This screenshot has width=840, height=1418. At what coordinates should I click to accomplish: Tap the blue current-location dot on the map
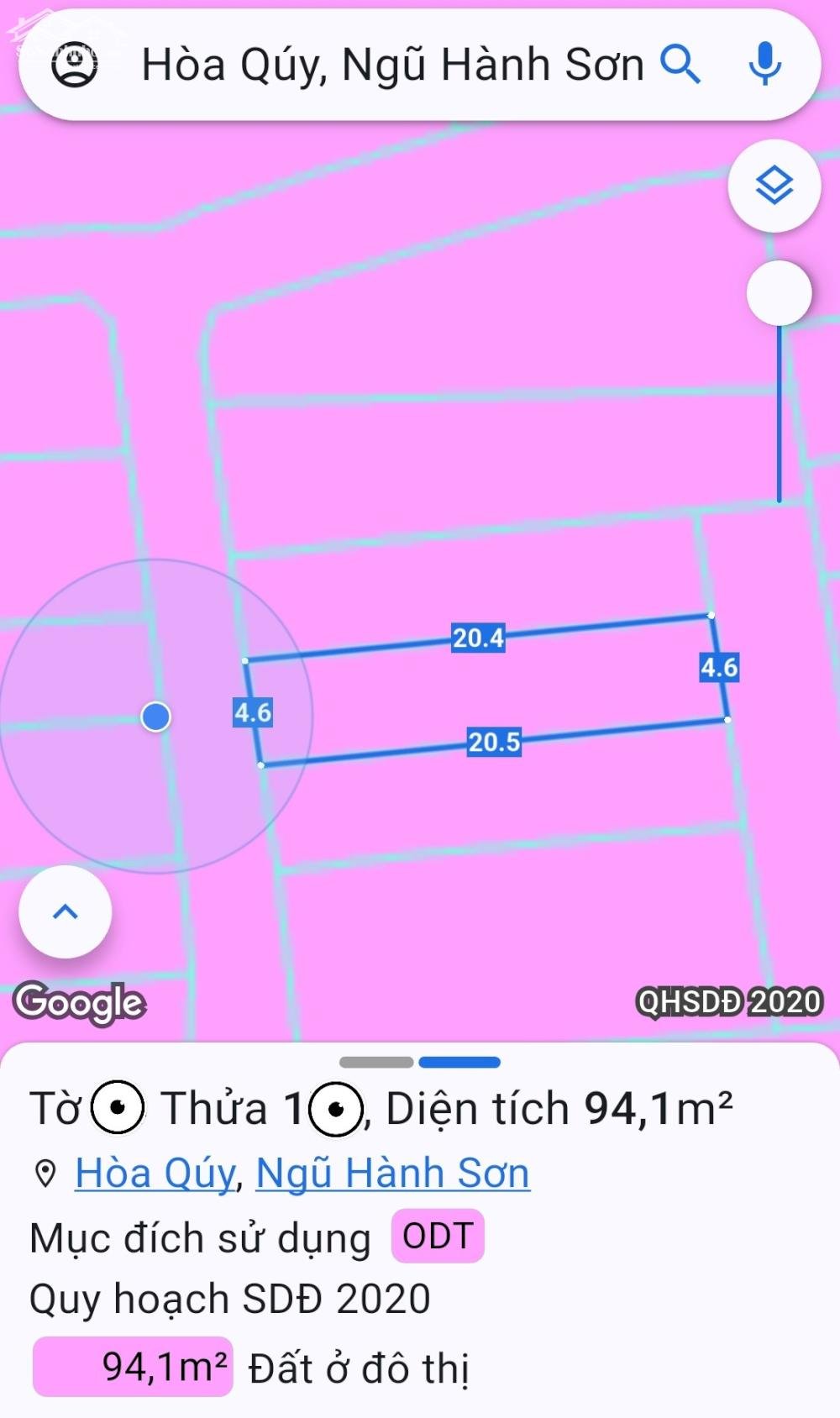tap(155, 717)
